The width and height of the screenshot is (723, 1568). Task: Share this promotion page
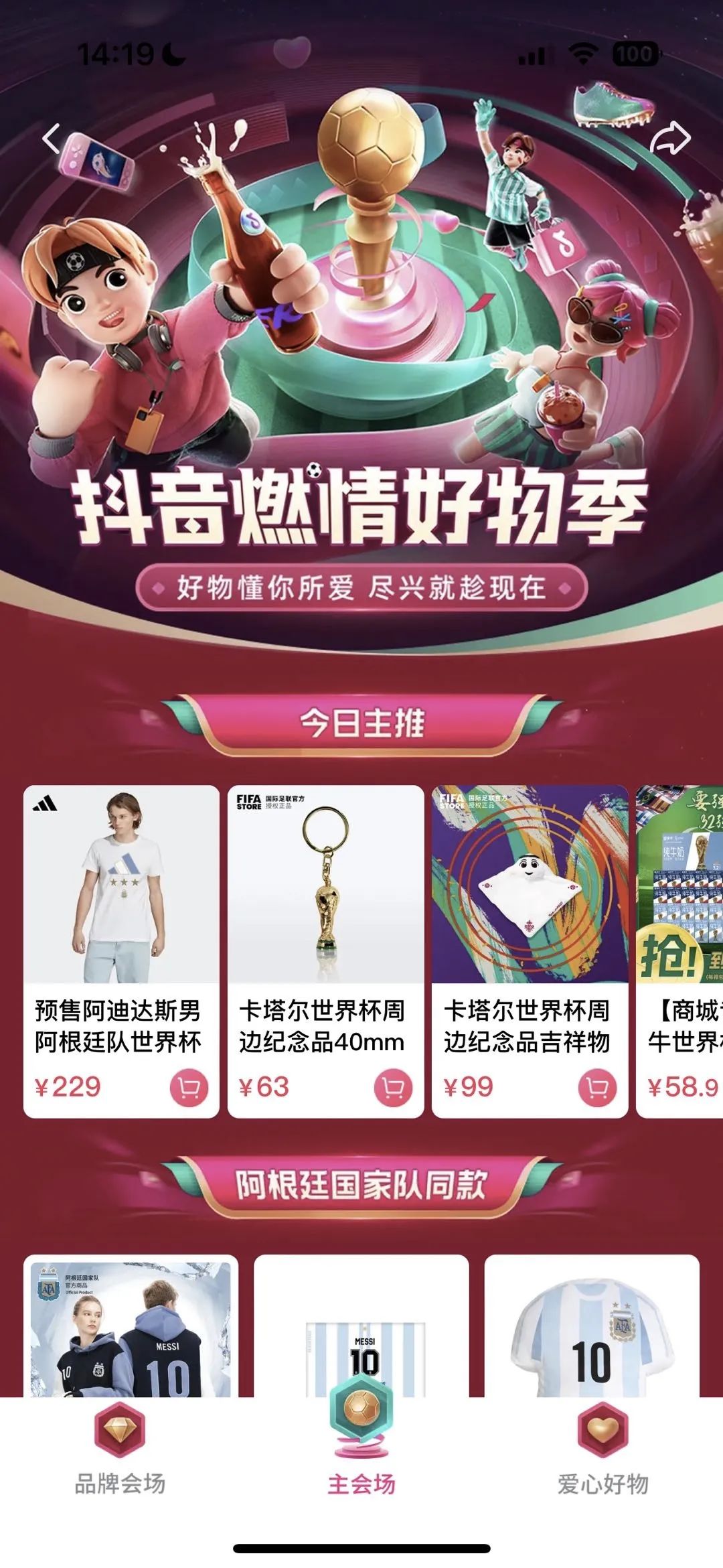click(x=670, y=139)
